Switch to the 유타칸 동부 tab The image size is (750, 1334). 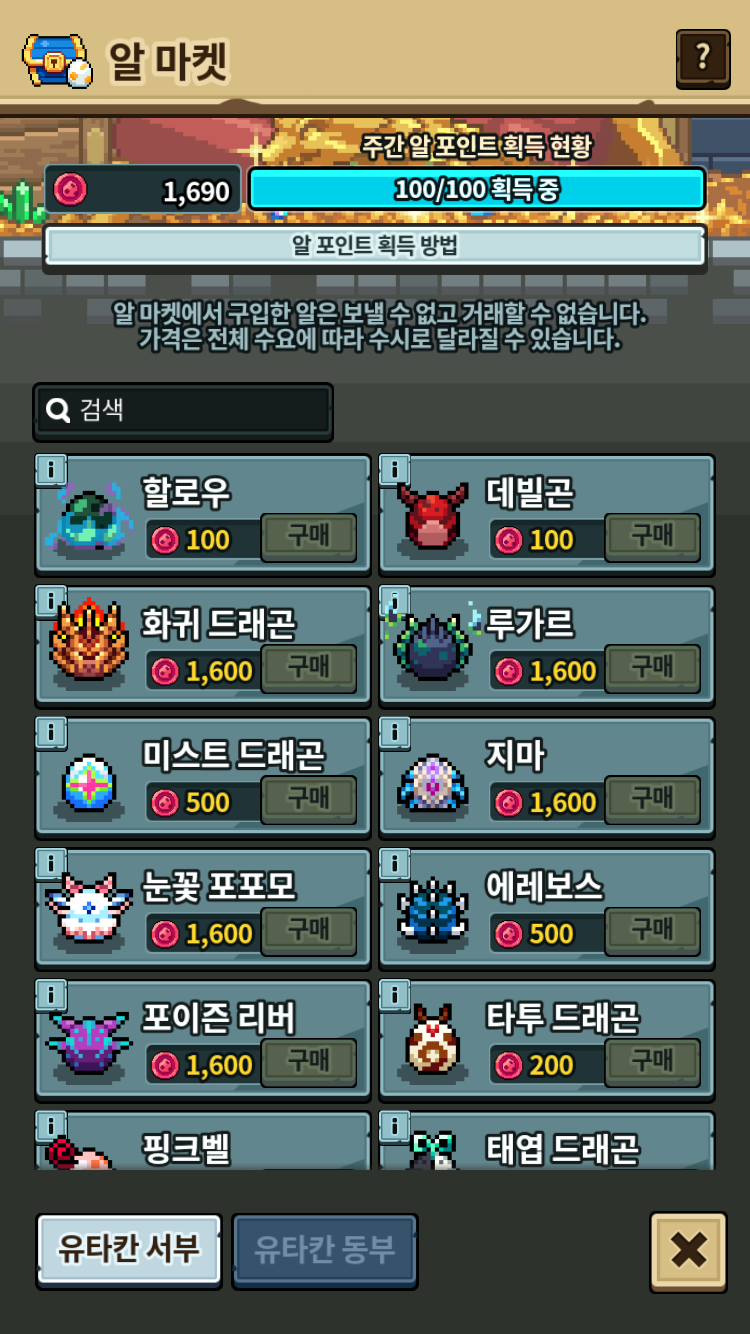325,1249
